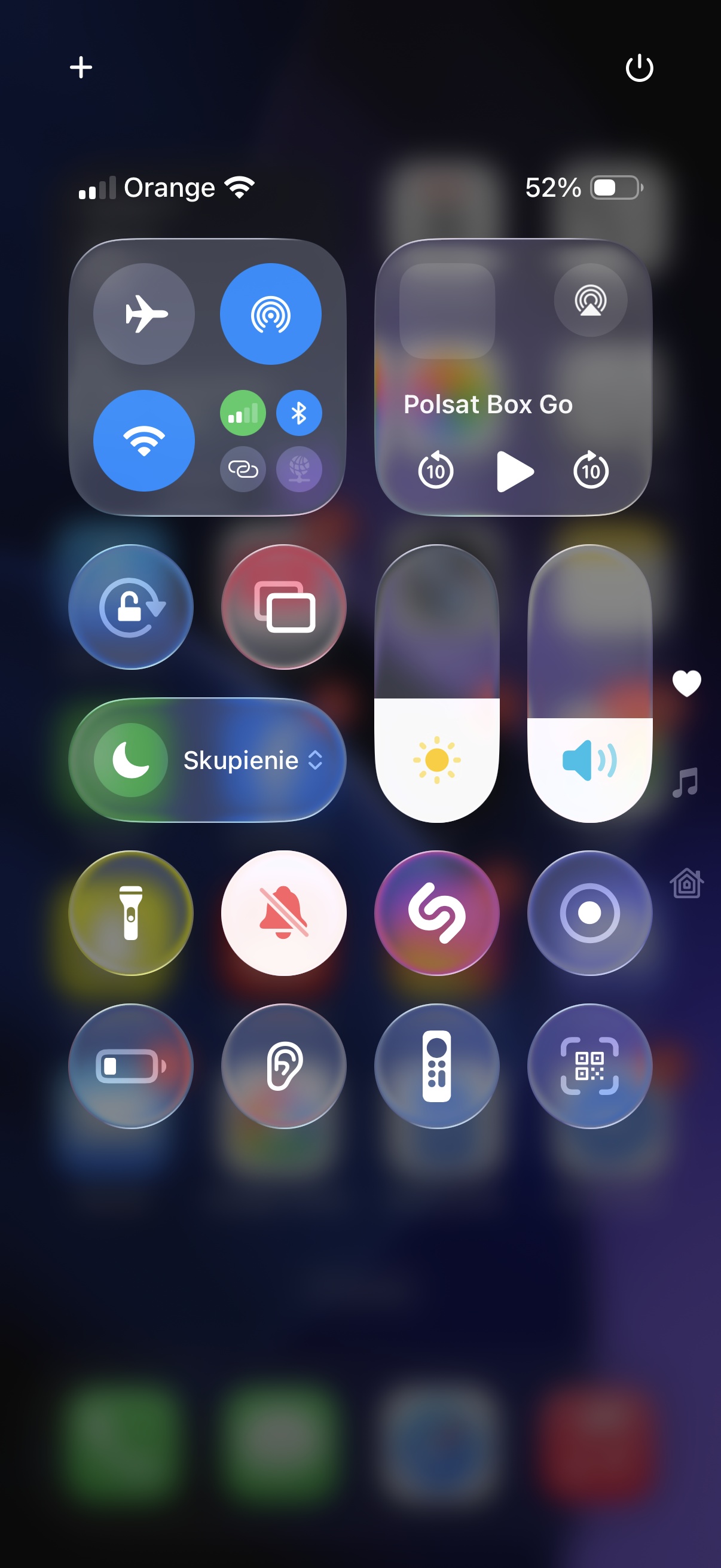
Task: Turn off cellular data
Action: [x=243, y=413]
